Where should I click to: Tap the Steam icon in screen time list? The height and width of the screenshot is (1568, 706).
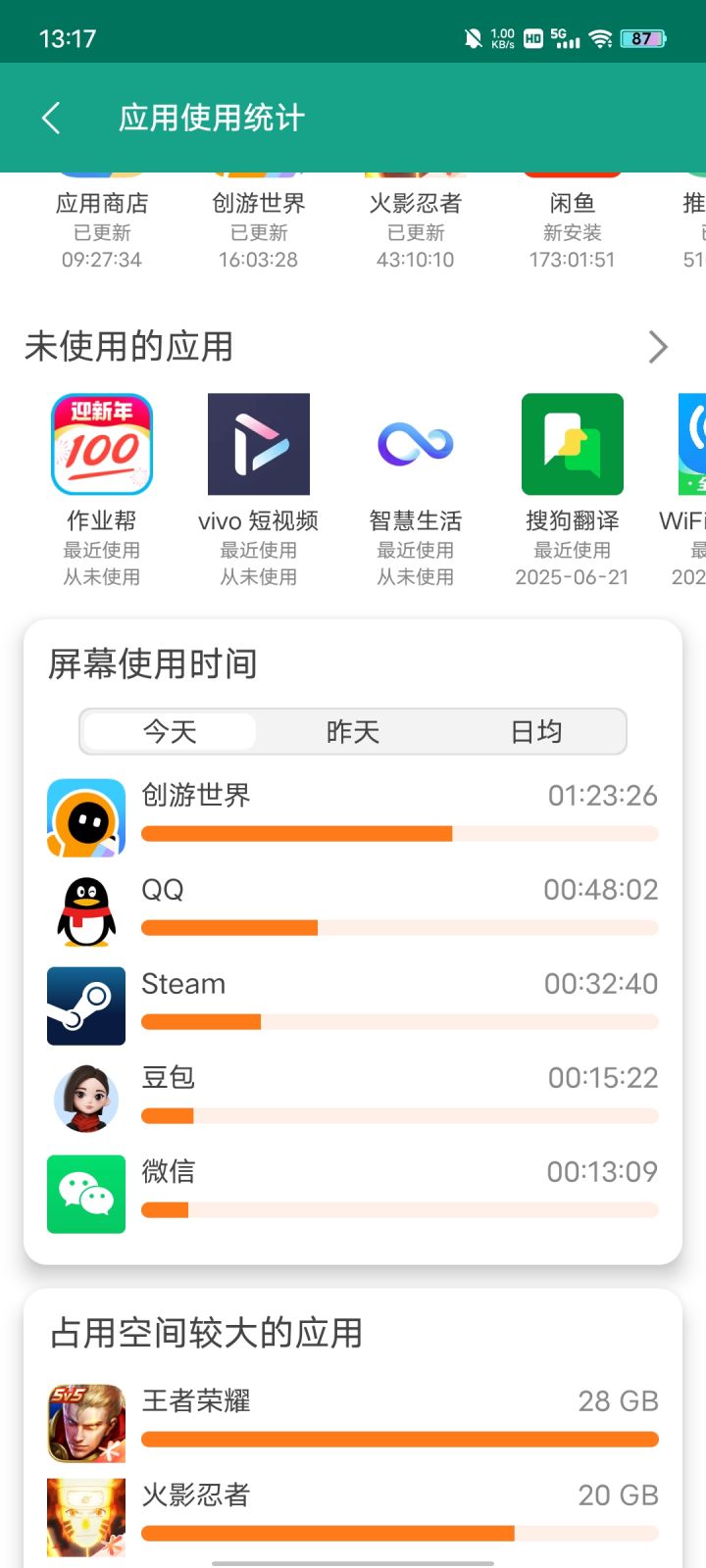point(85,1004)
